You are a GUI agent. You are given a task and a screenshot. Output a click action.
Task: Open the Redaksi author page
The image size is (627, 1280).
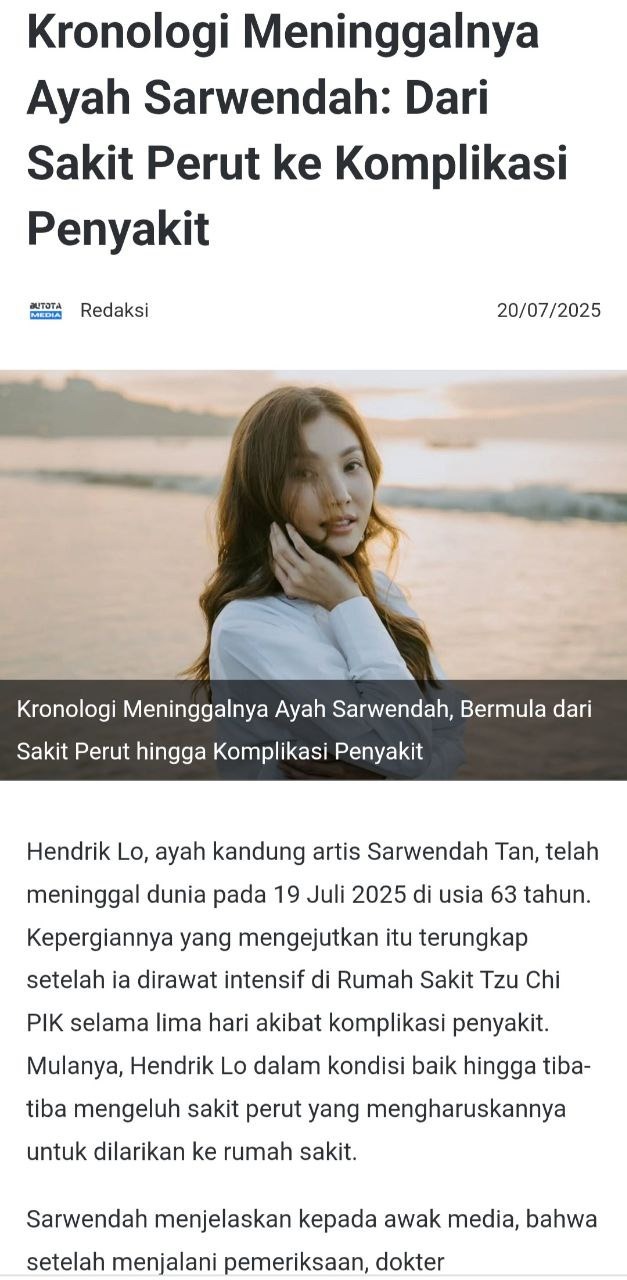(114, 310)
